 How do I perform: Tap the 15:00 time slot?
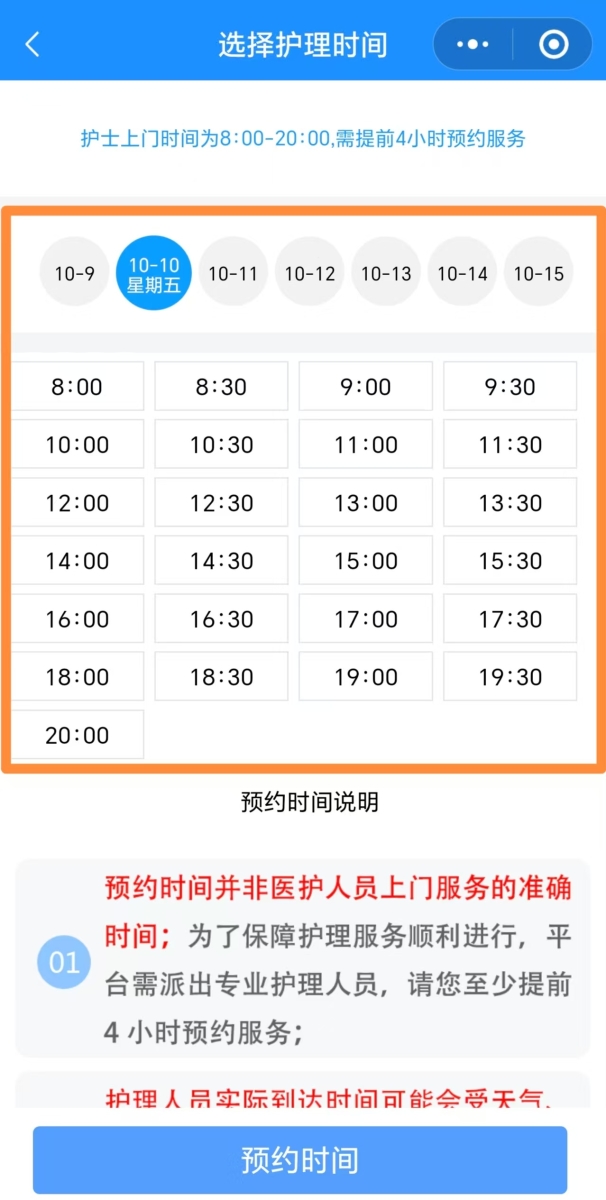click(x=365, y=561)
